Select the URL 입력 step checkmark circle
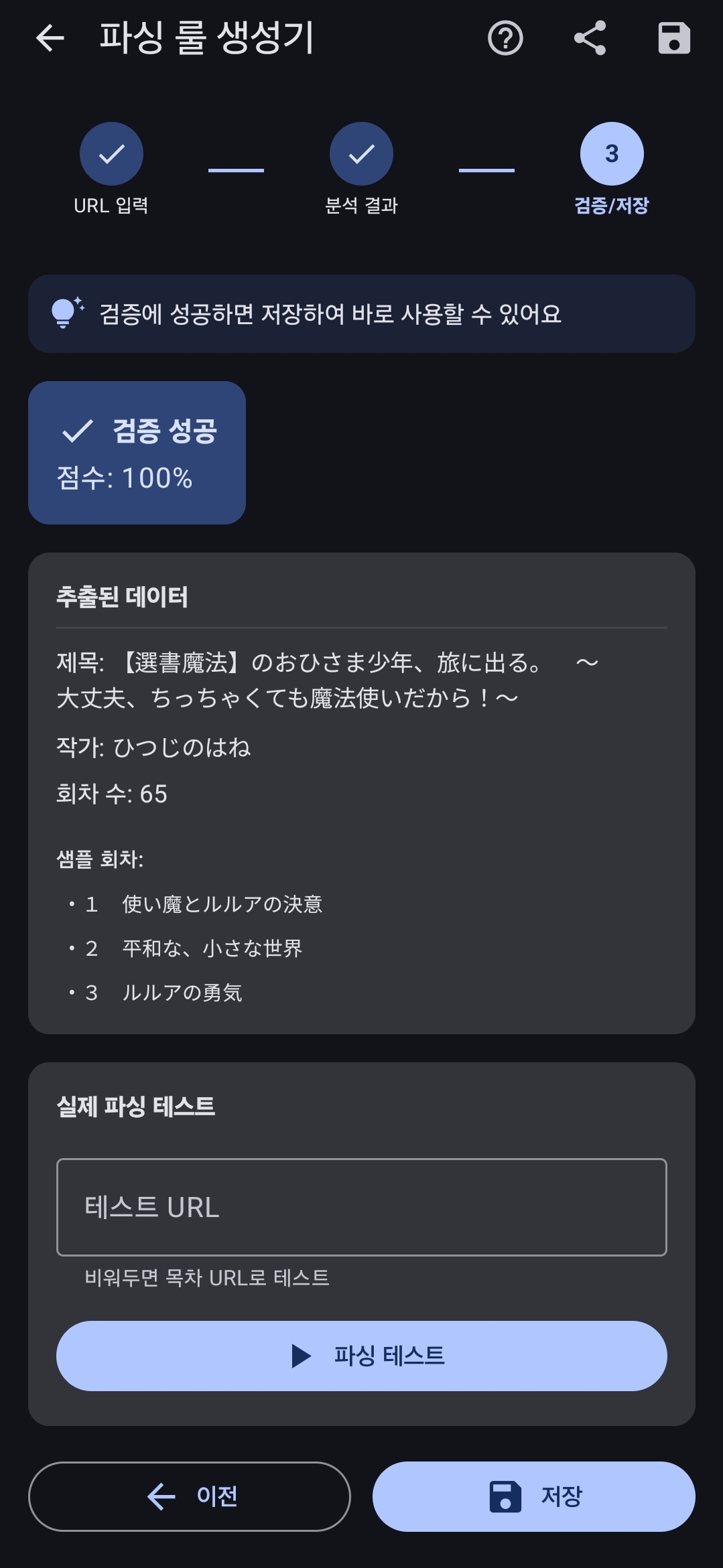 click(111, 153)
